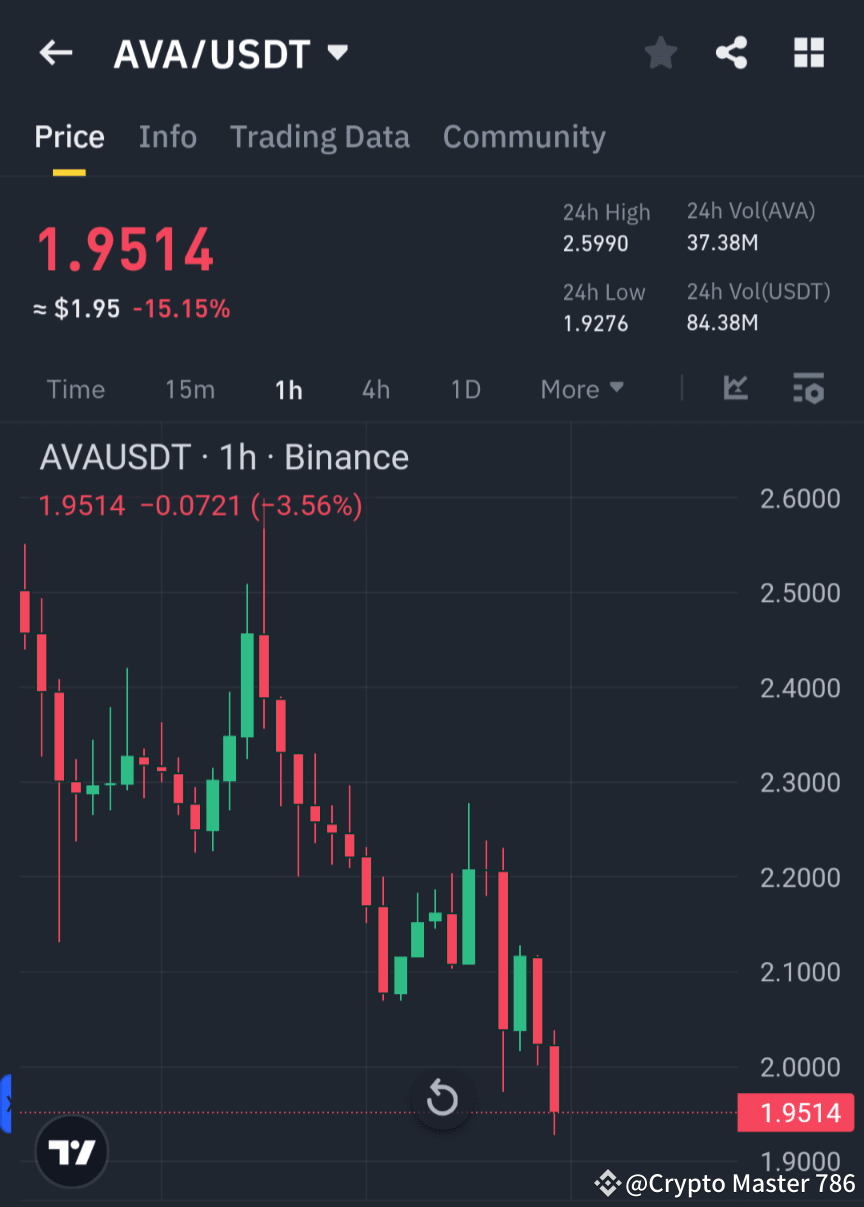Enable the 1D candle interval
The image size is (864, 1207).
[x=465, y=389]
